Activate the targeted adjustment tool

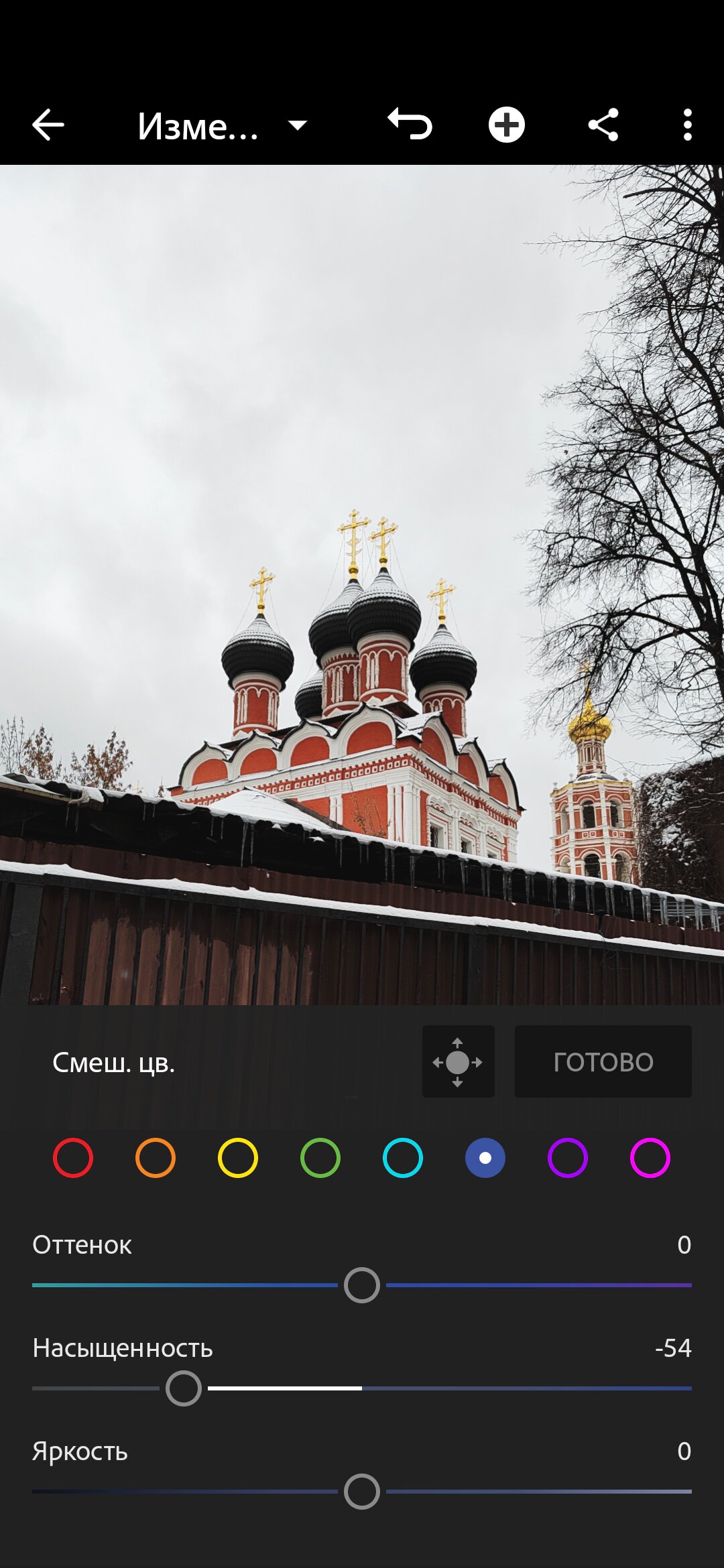[458, 1062]
